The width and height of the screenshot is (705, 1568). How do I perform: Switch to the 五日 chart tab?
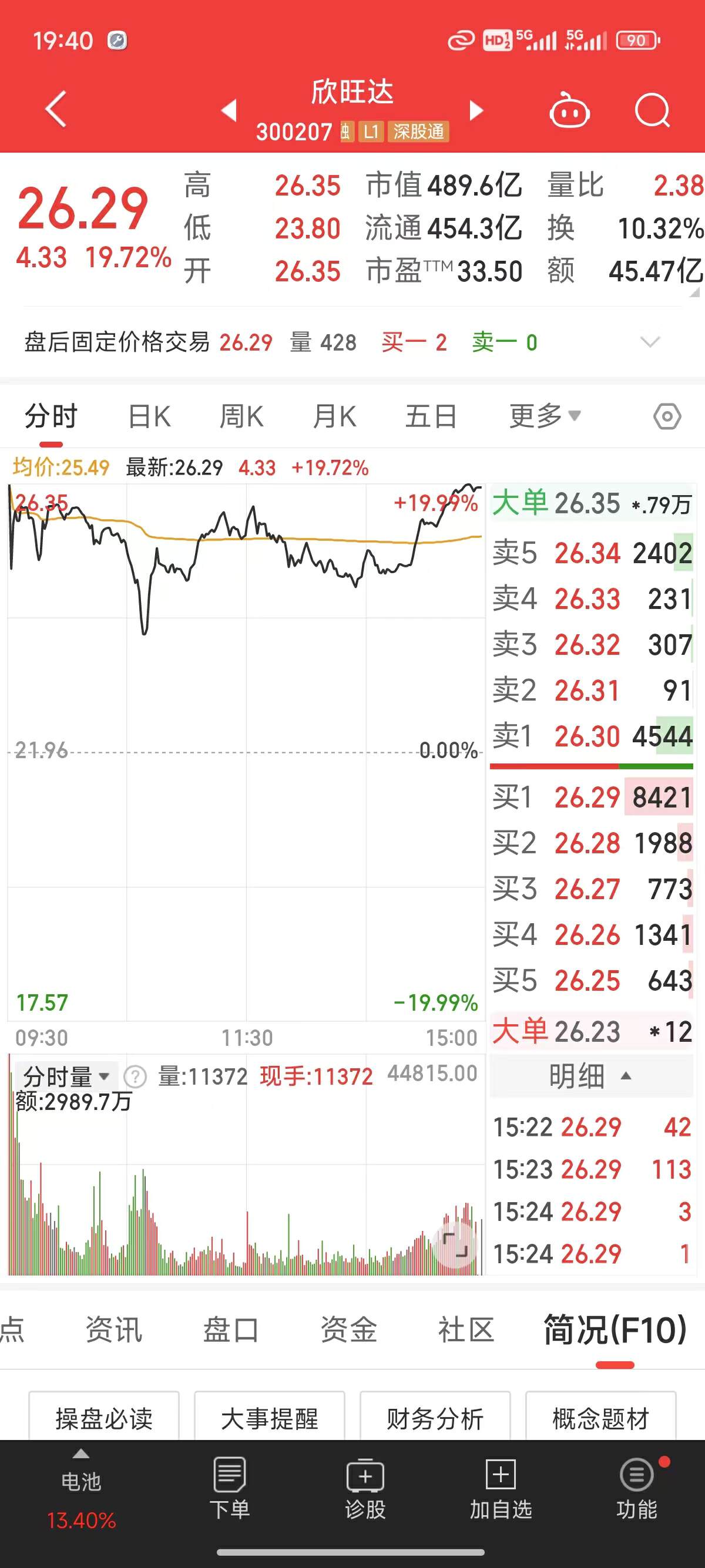point(431,417)
